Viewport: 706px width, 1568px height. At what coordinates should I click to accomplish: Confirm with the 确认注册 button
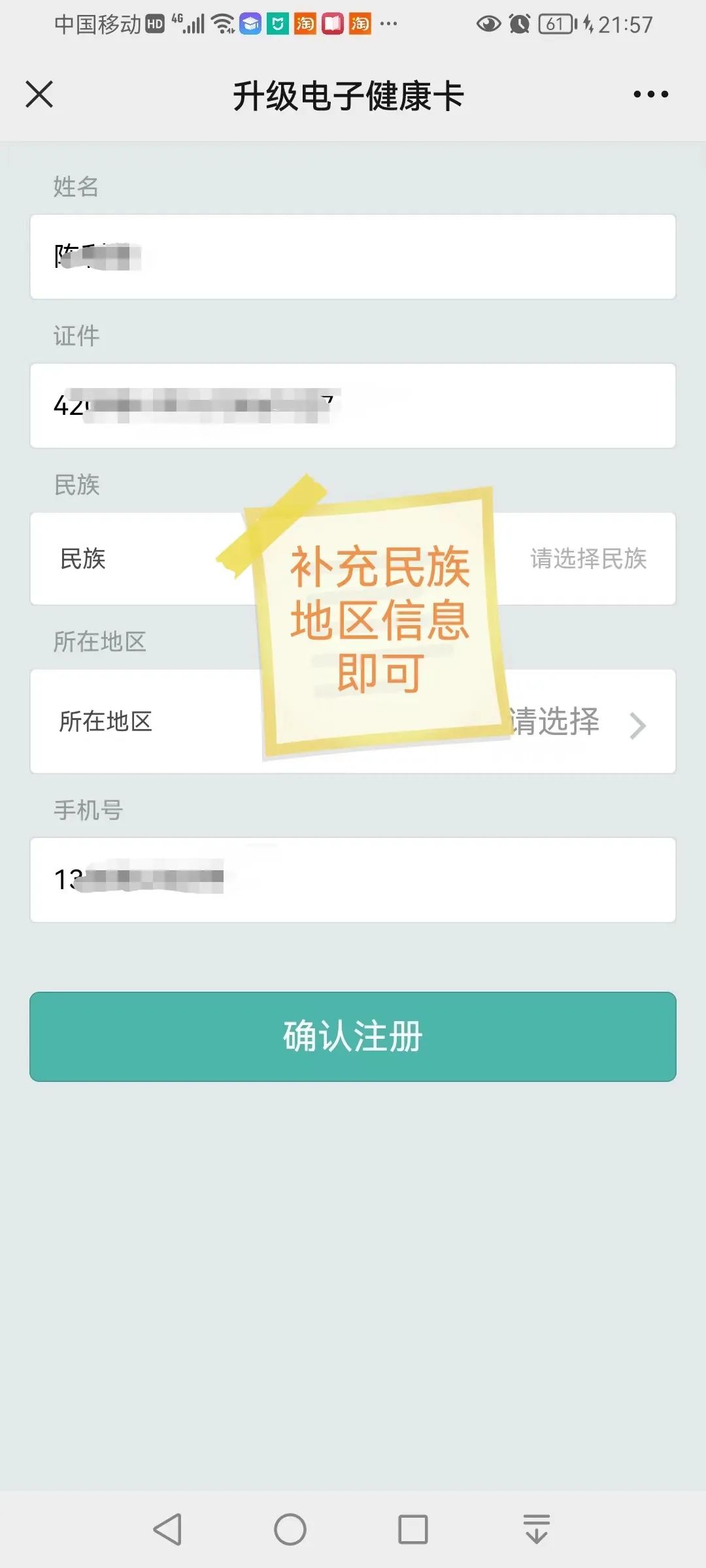pyautogui.click(x=353, y=1037)
